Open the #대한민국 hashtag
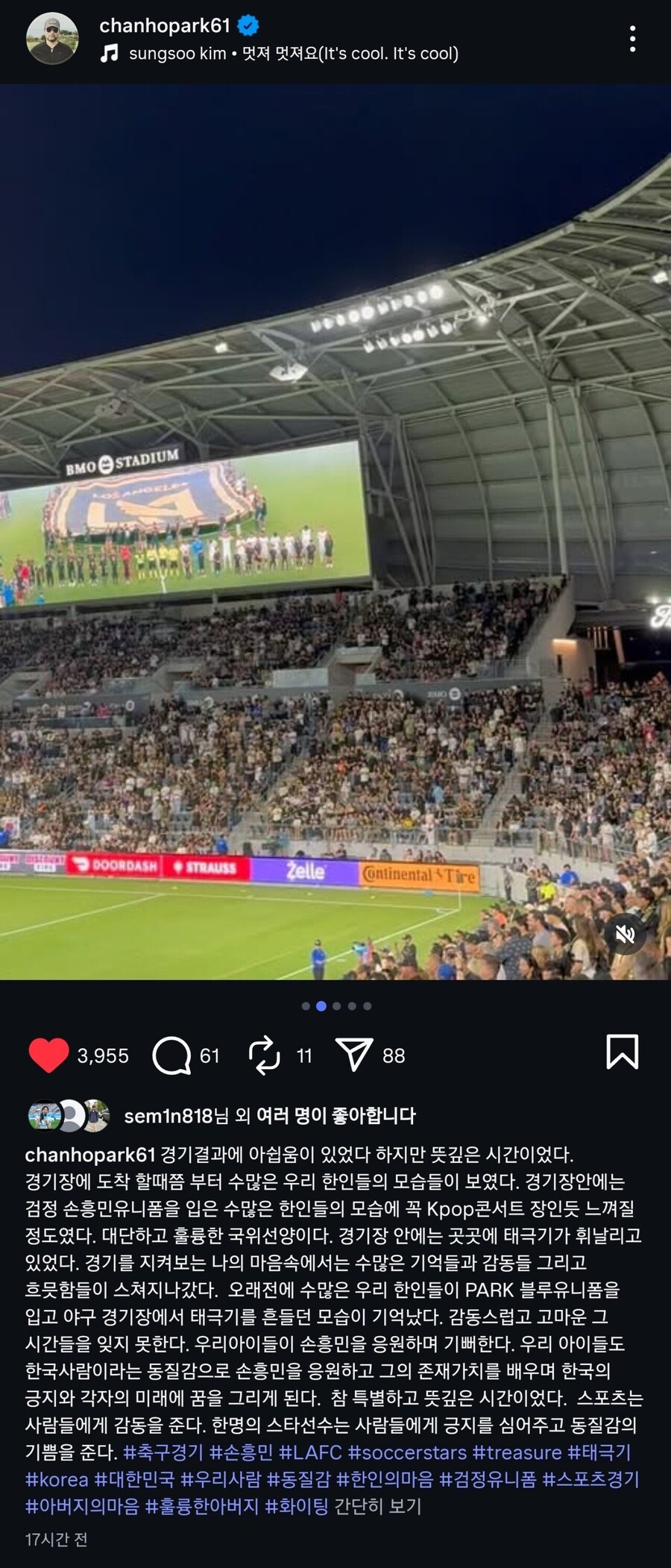This screenshot has height=1568, width=671. tap(134, 1480)
